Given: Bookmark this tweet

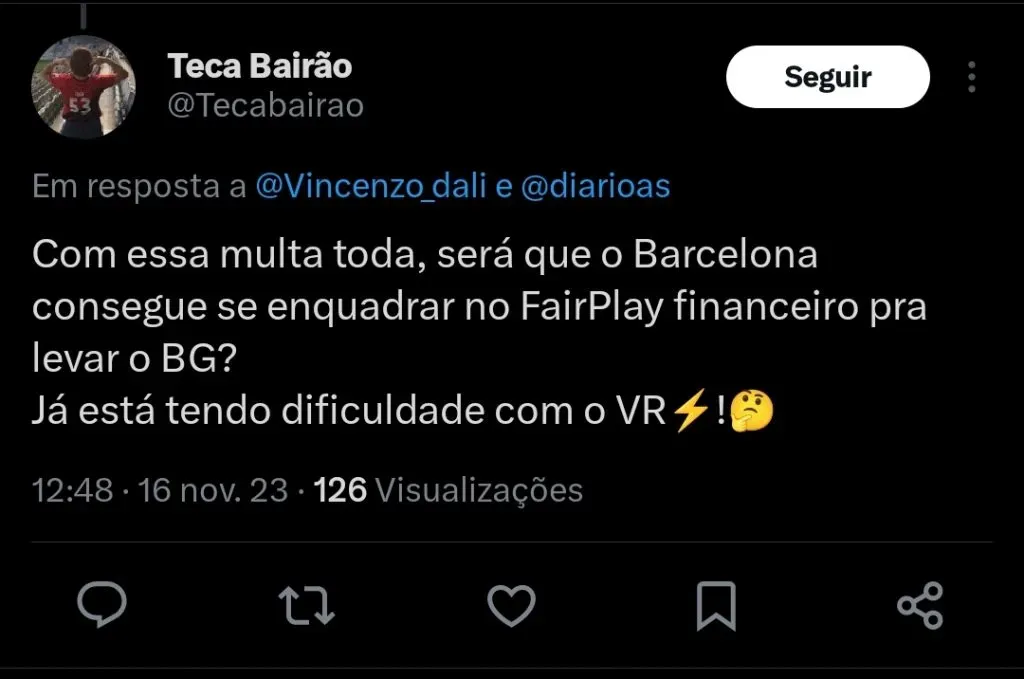Looking at the screenshot, I should (x=716, y=606).
